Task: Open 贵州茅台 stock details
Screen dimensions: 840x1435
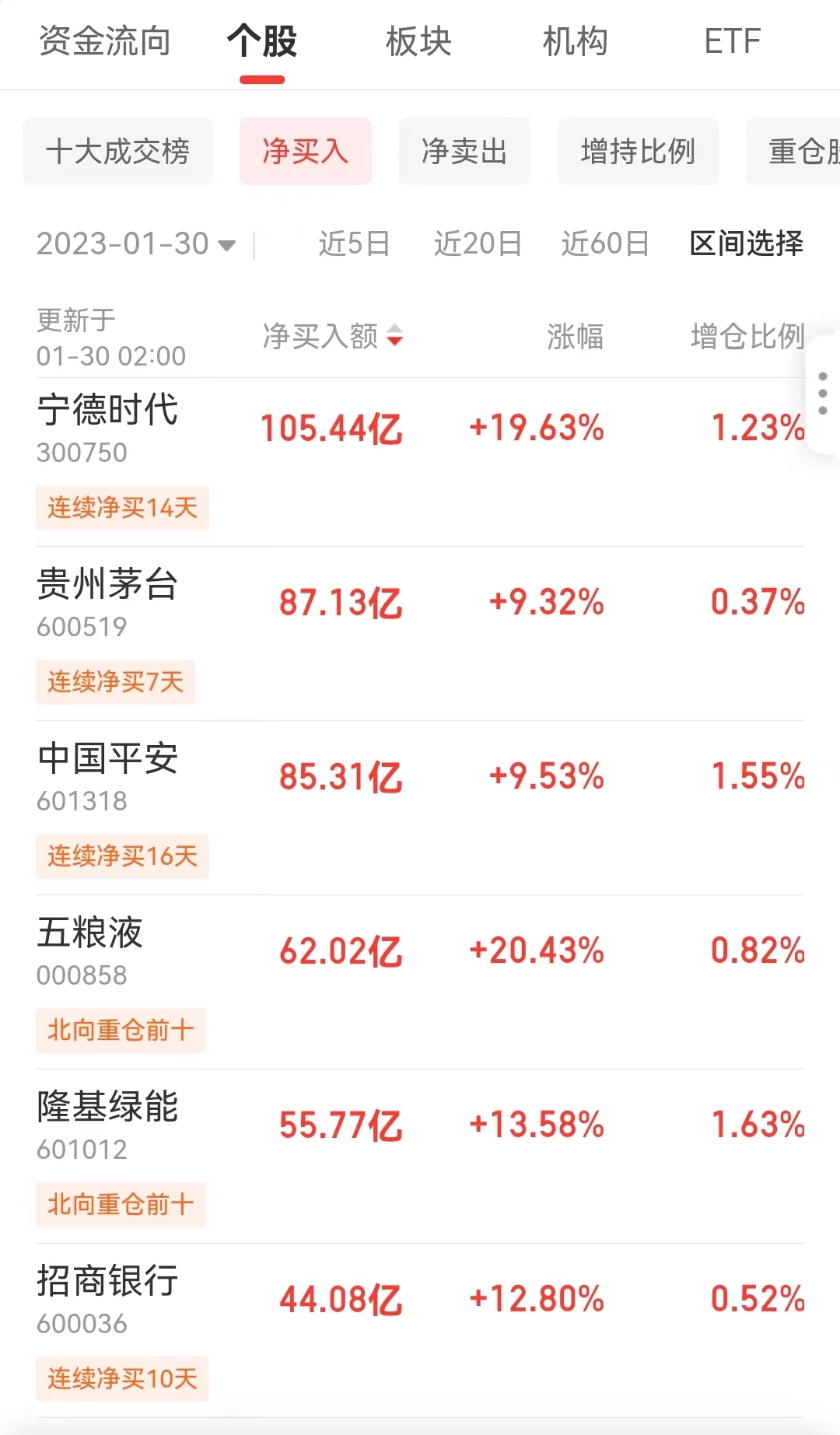Action: (107, 584)
